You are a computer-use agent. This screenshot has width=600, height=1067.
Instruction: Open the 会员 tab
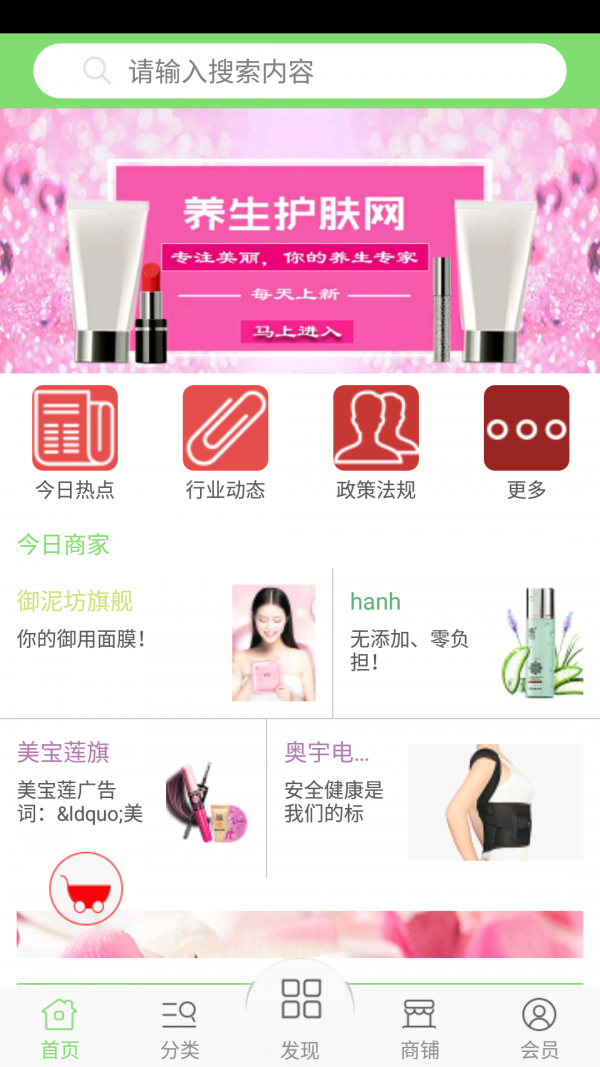pyautogui.click(x=539, y=1028)
